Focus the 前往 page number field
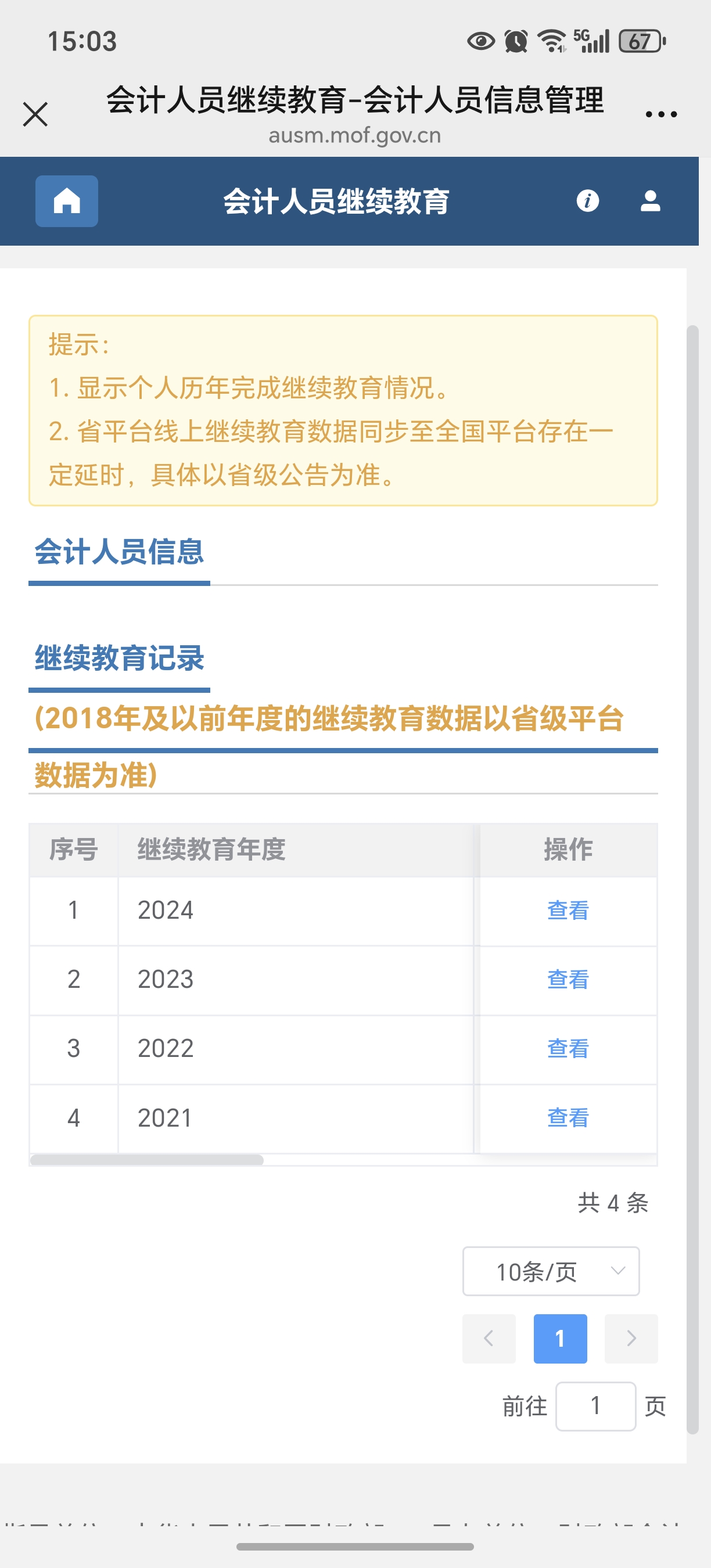The height and width of the screenshot is (1568, 711). pyautogui.click(x=595, y=1406)
